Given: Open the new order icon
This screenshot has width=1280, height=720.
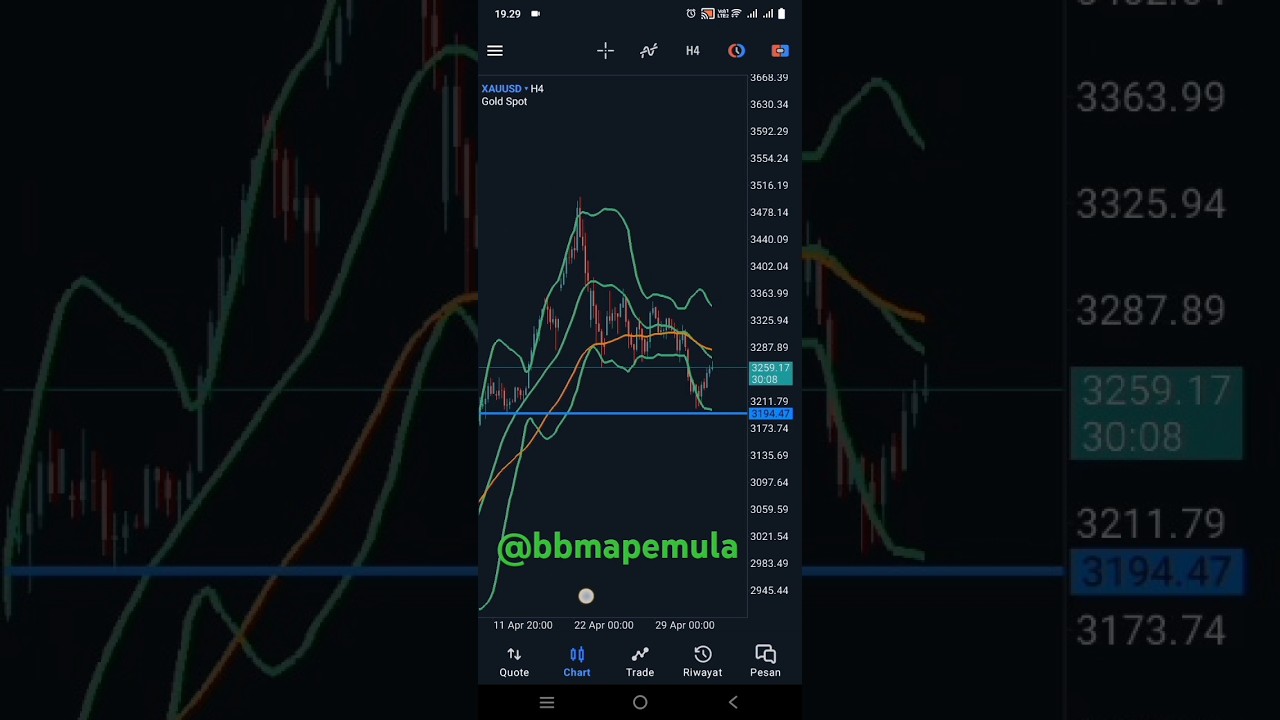Looking at the screenshot, I should 780,51.
